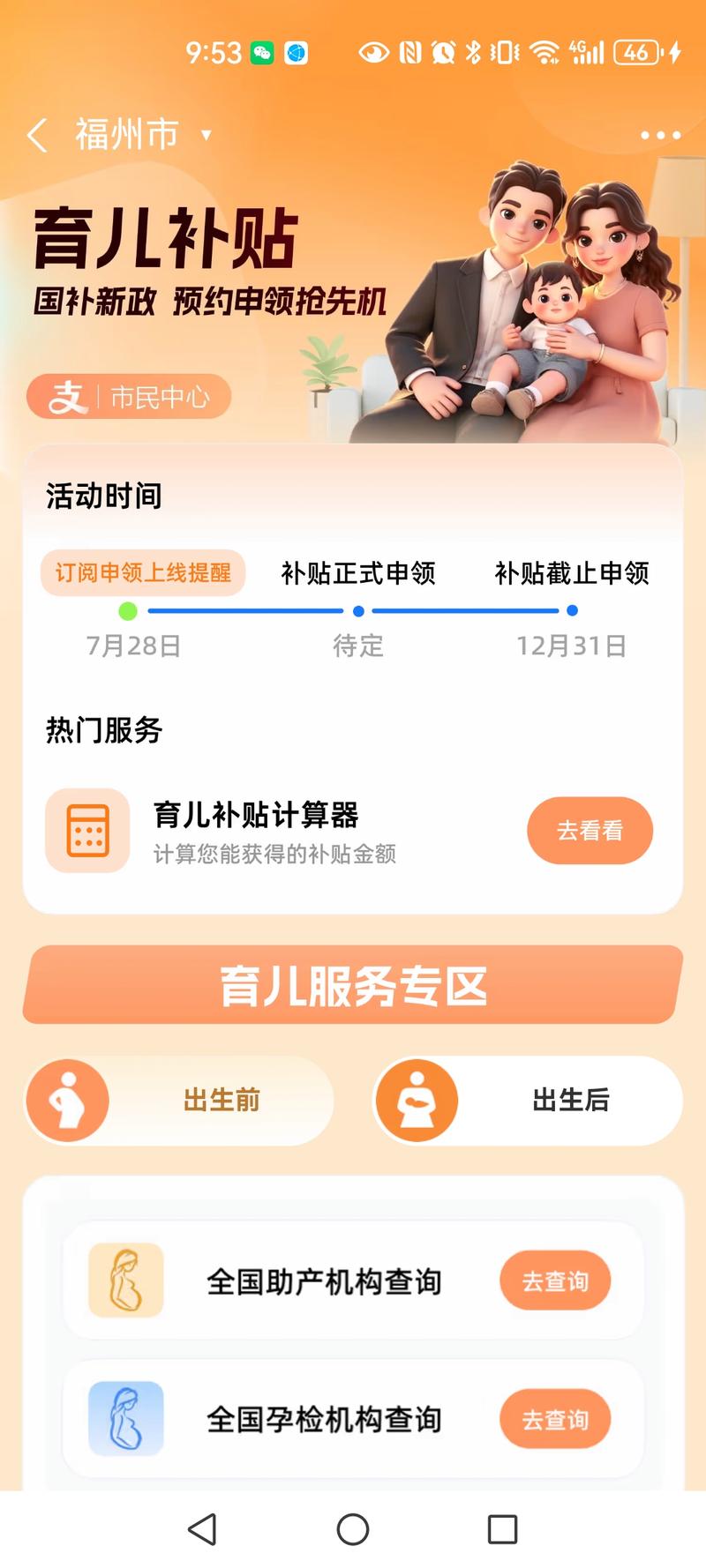Screen dimensions: 706x1568
Task: Switch to the 出生后 tab
Action: coord(528,1100)
